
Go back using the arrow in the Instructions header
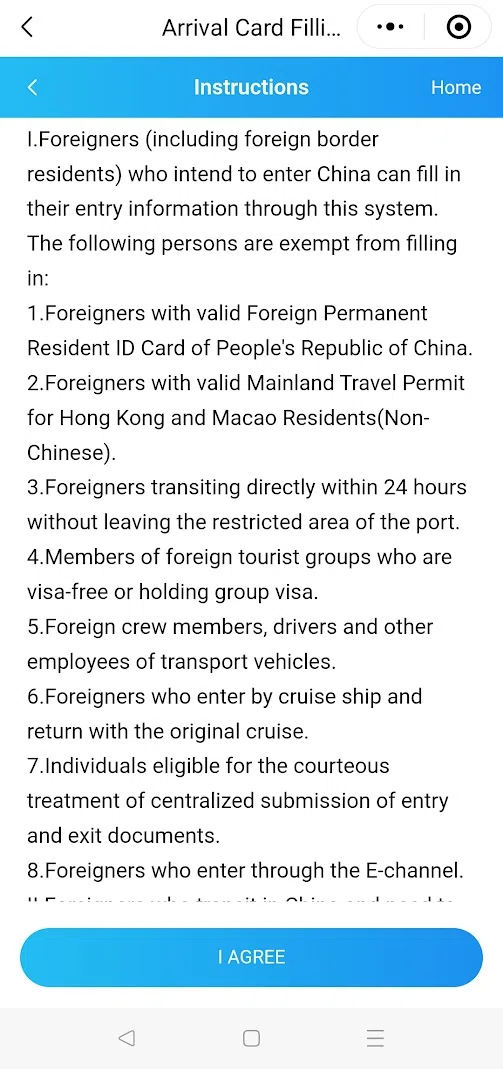click(32, 87)
